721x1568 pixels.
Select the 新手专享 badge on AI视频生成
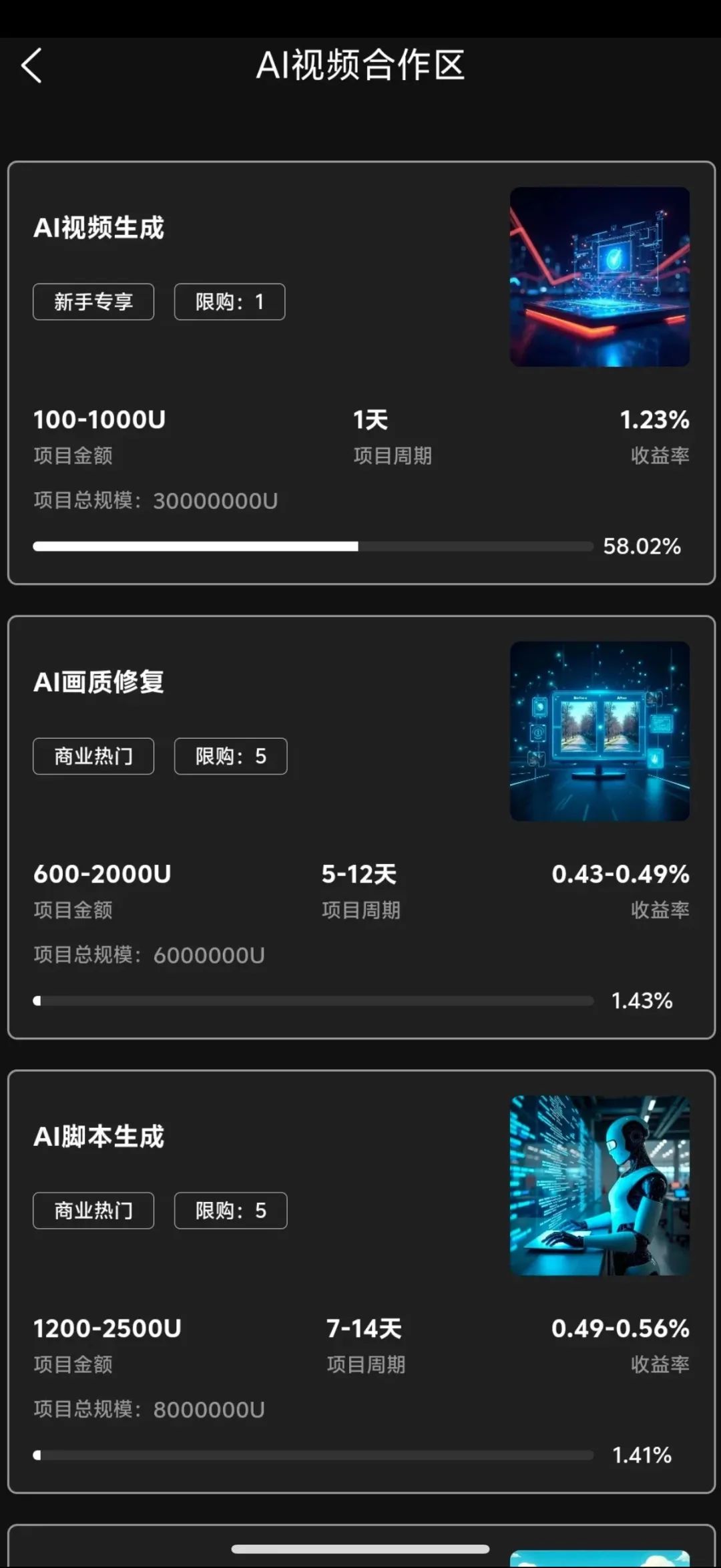pyautogui.click(x=93, y=301)
